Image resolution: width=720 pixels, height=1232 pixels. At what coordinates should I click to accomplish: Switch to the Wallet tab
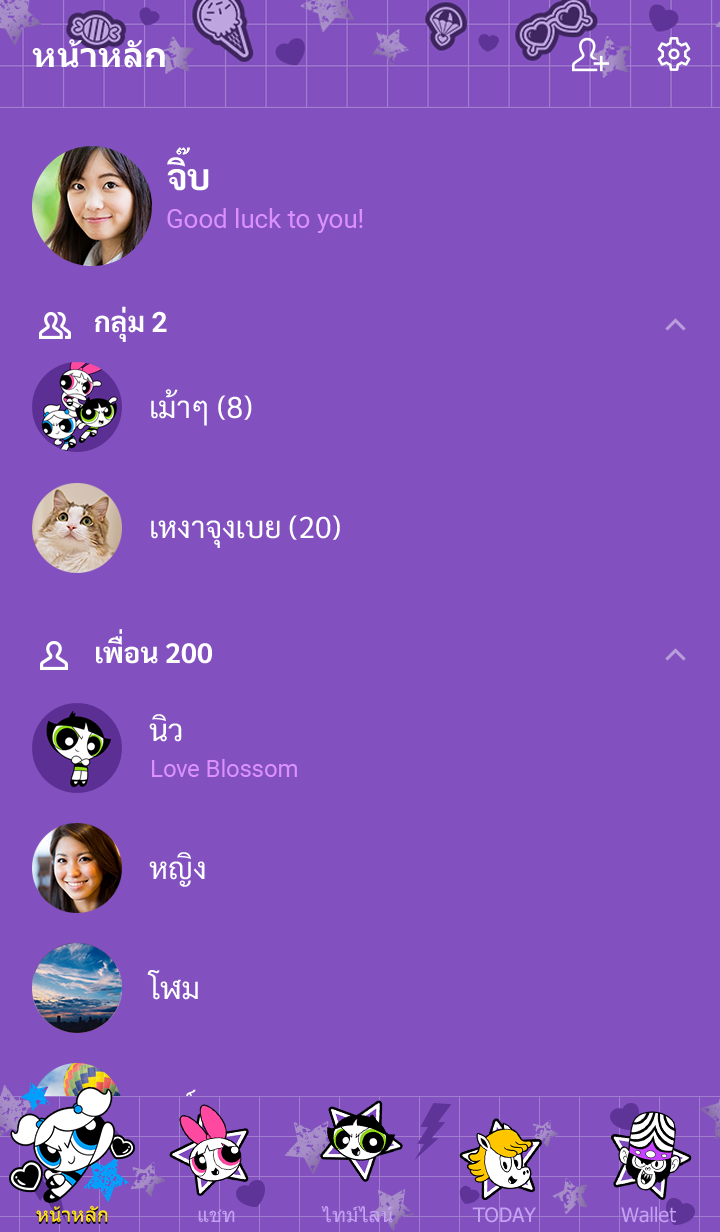pyautogui.click(x=648, y=1165)
